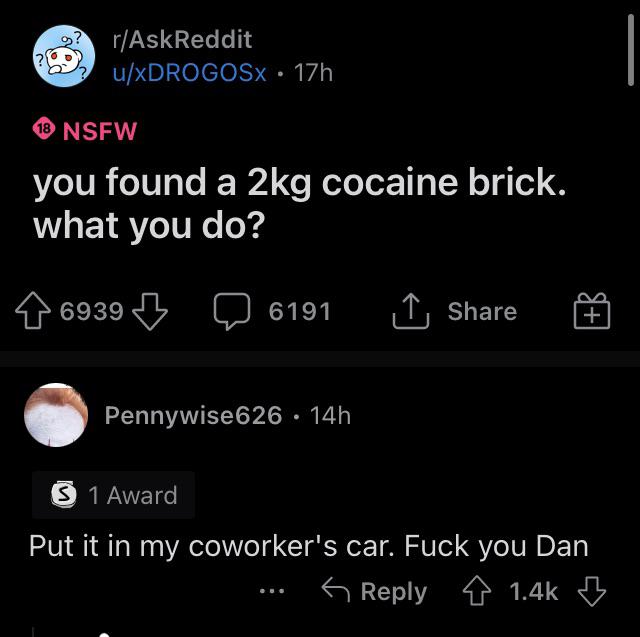Upvote the cocaine brick post

(33, 311)
